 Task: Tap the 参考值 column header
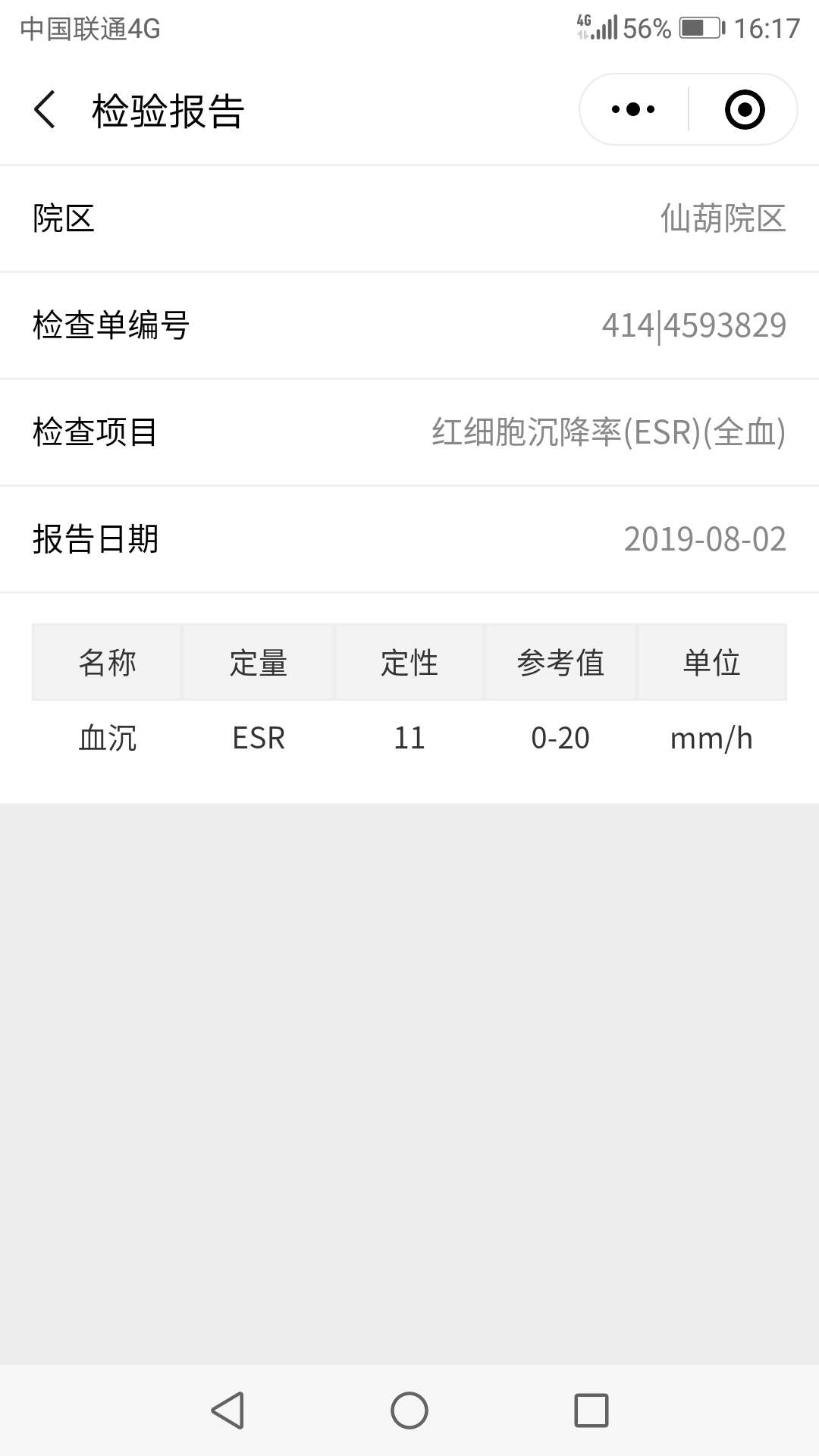pos(561,661)
